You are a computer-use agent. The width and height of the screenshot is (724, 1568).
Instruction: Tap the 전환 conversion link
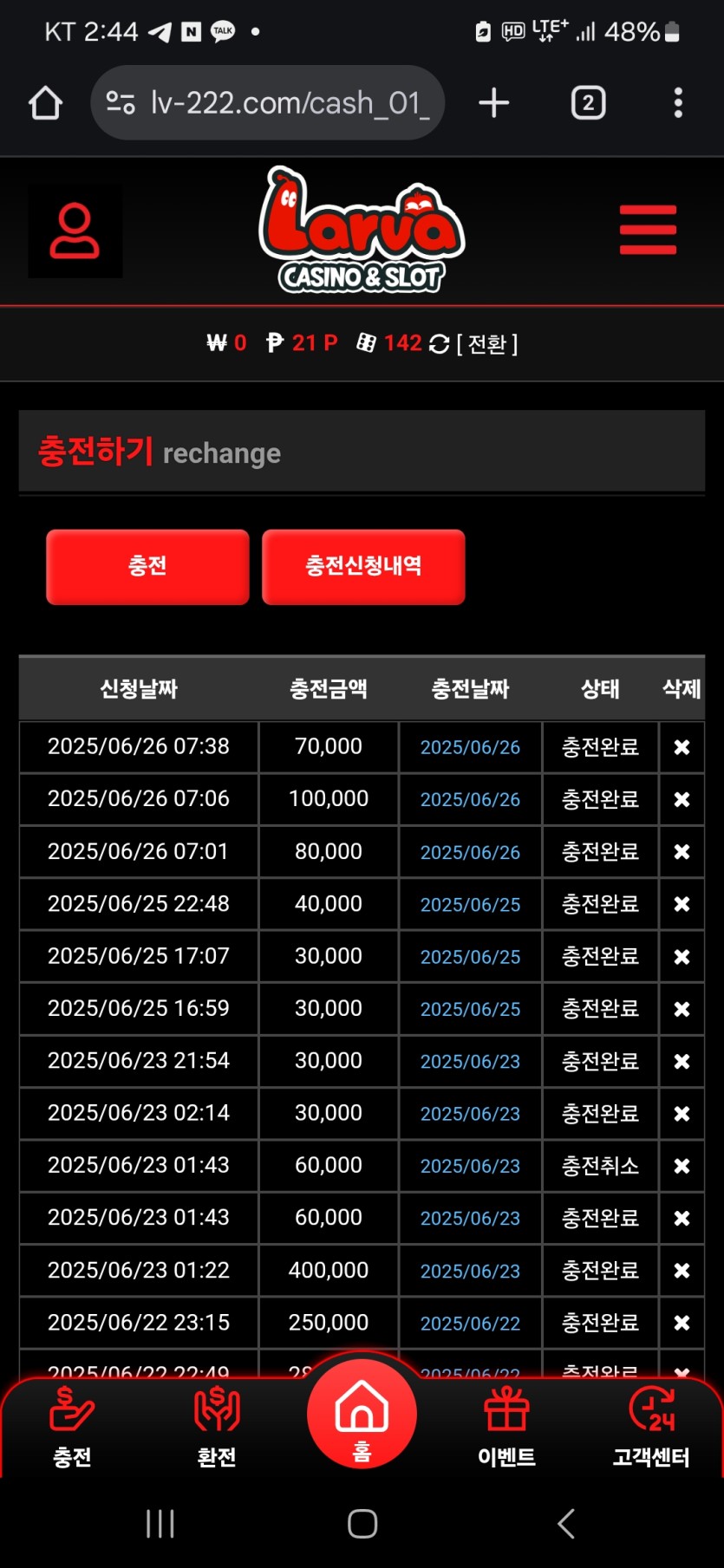[x=486, y=344]
